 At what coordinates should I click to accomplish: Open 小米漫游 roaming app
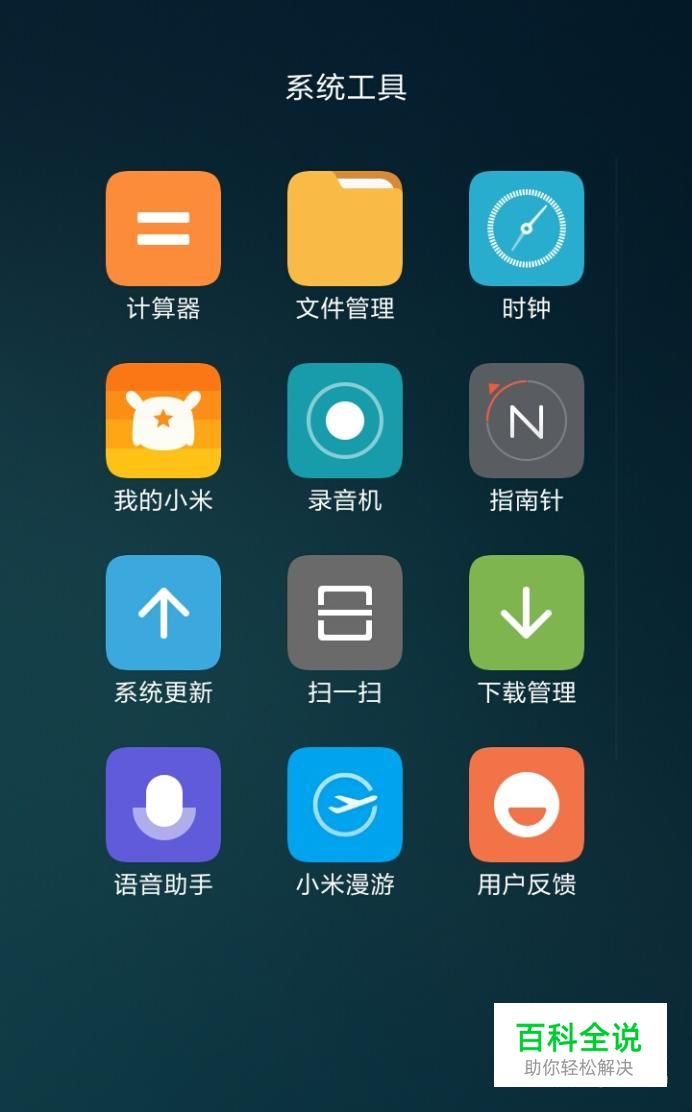coord(345,805)
